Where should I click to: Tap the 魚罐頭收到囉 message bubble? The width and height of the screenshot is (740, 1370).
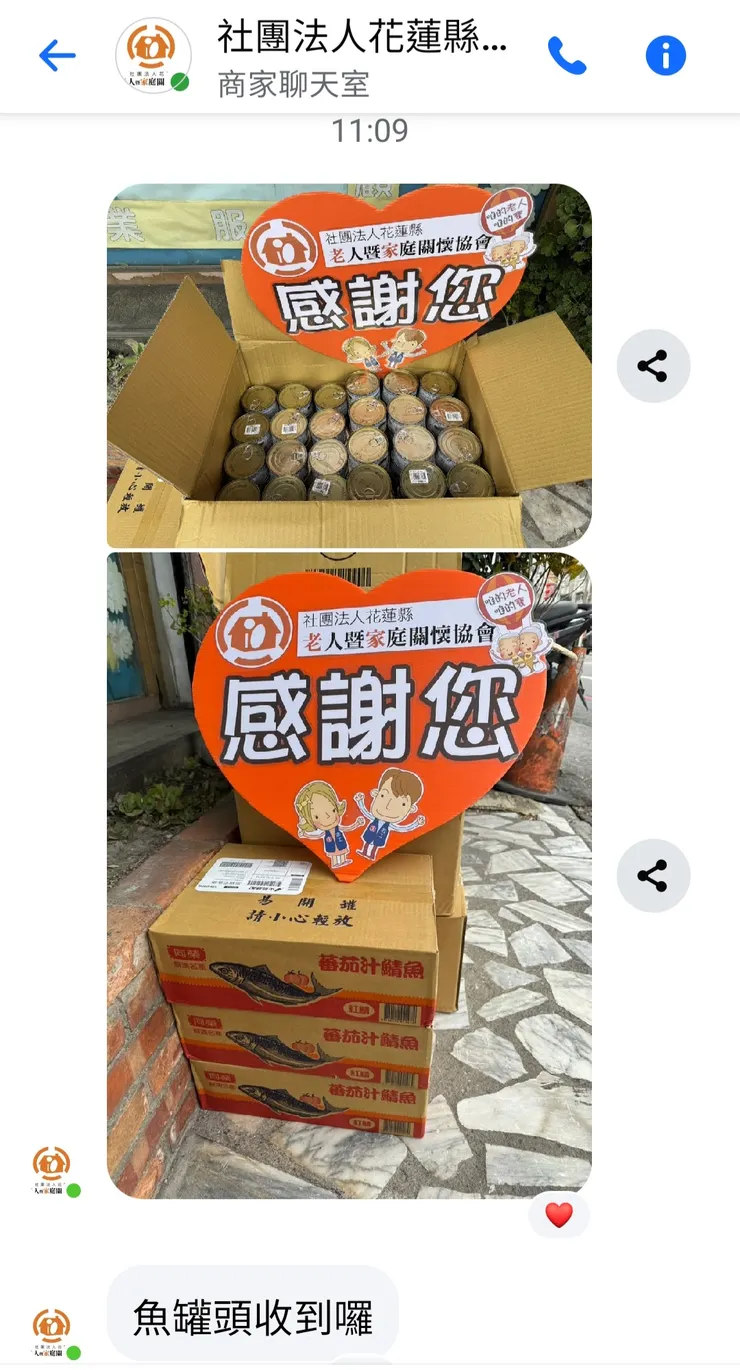250,1318
